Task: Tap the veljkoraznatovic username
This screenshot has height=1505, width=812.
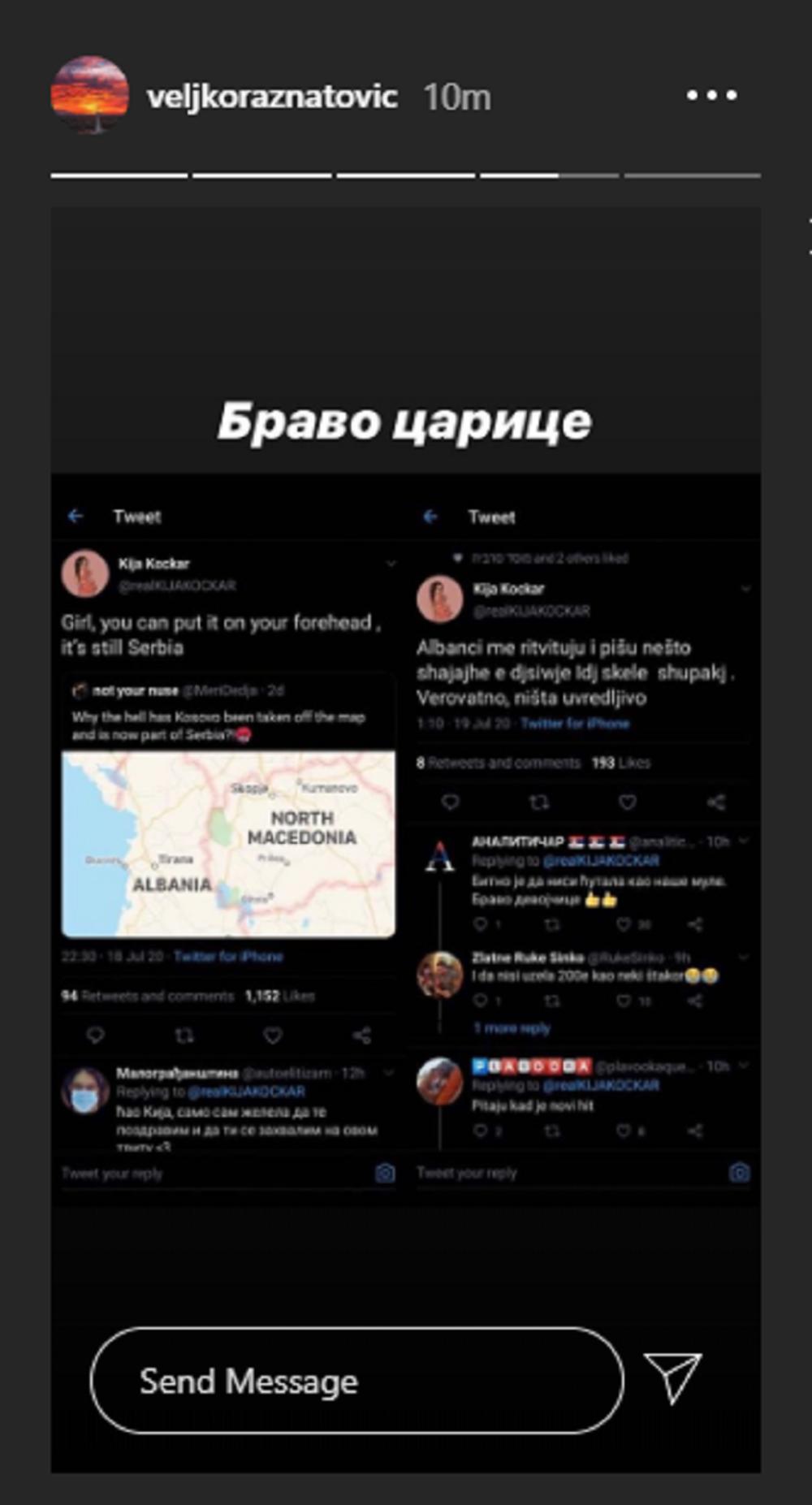Action: point(271,97)
